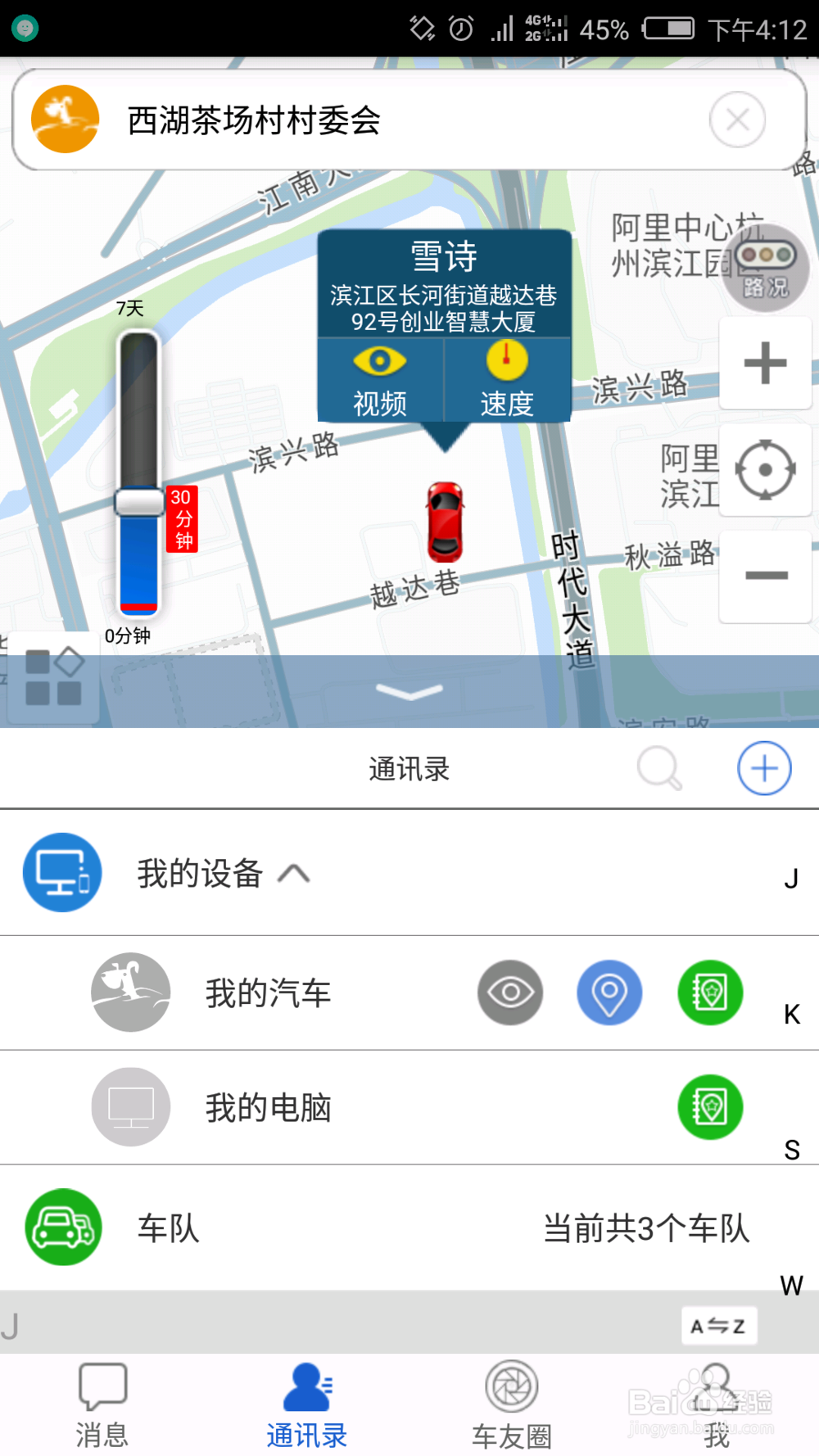Viewport: 819px width, 1456px height.
Task: Zoom in on the map
Action: [x=765, y=363]
